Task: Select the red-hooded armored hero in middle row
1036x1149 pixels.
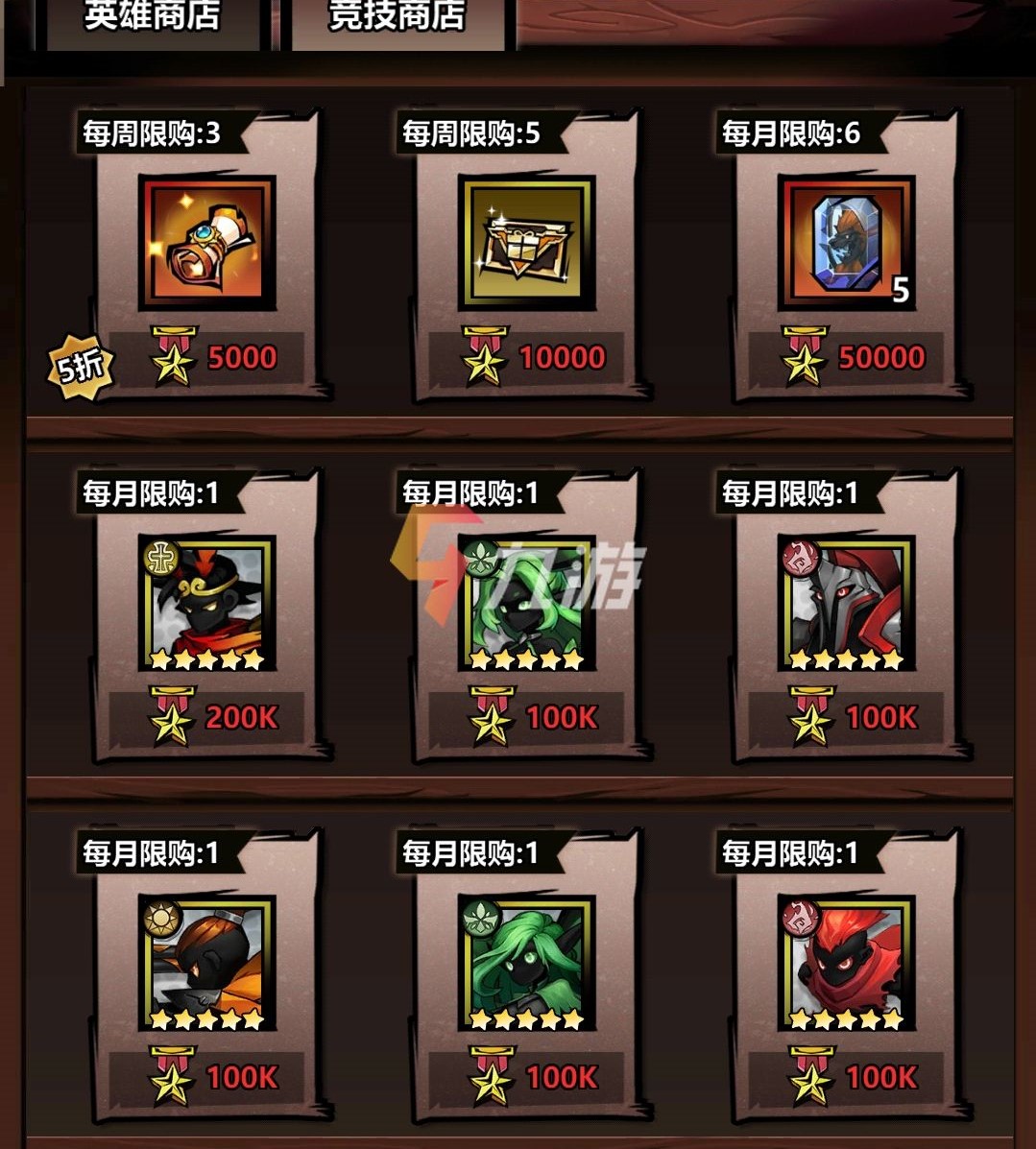Action: pos(846,604)
